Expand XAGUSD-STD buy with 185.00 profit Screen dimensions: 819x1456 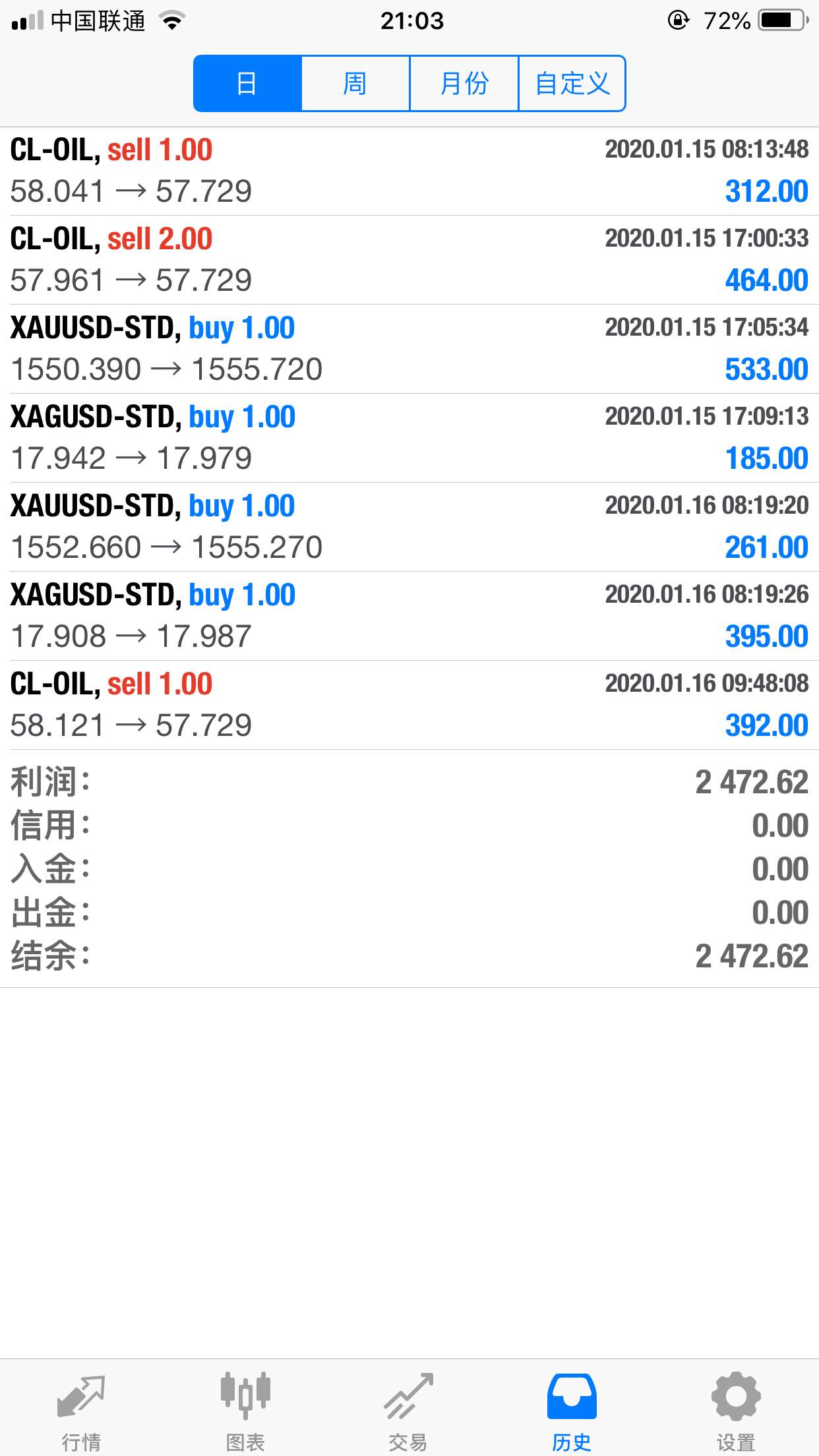click(x=409, y=438)
